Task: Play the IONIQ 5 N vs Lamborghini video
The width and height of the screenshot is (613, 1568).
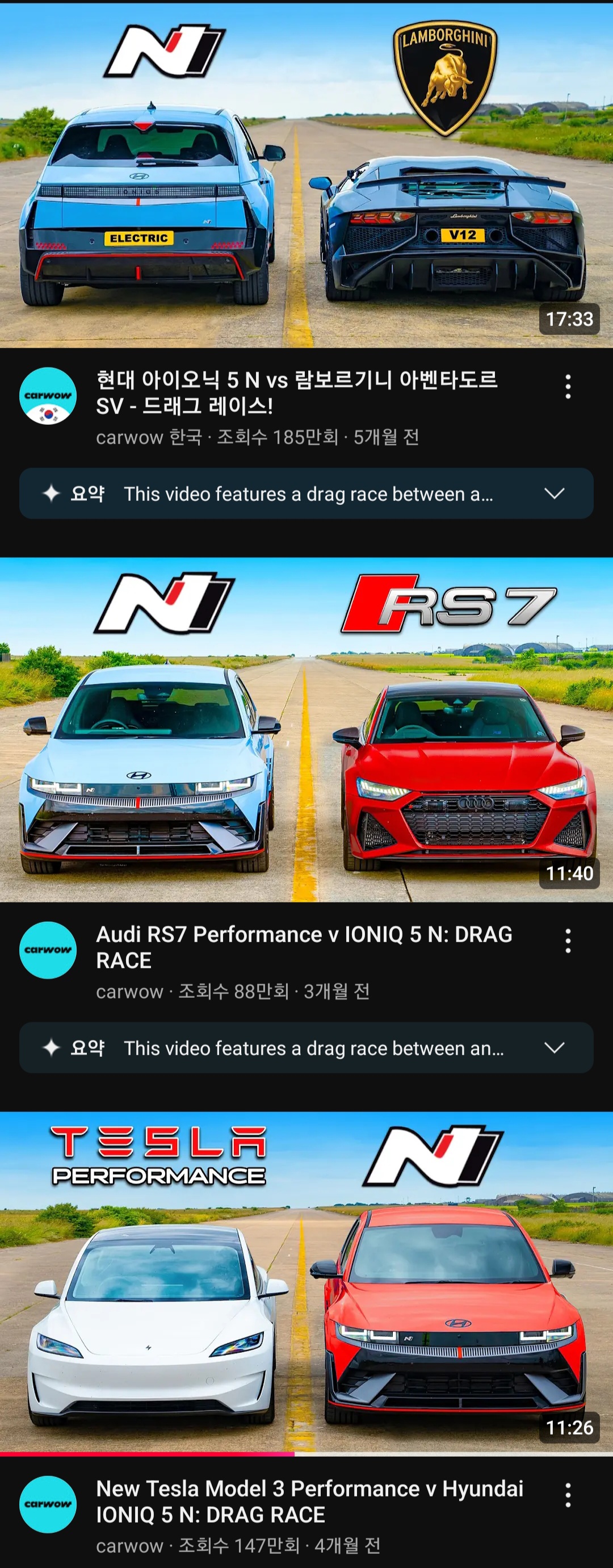Action: pyautogui.click(x=306, y=177)
